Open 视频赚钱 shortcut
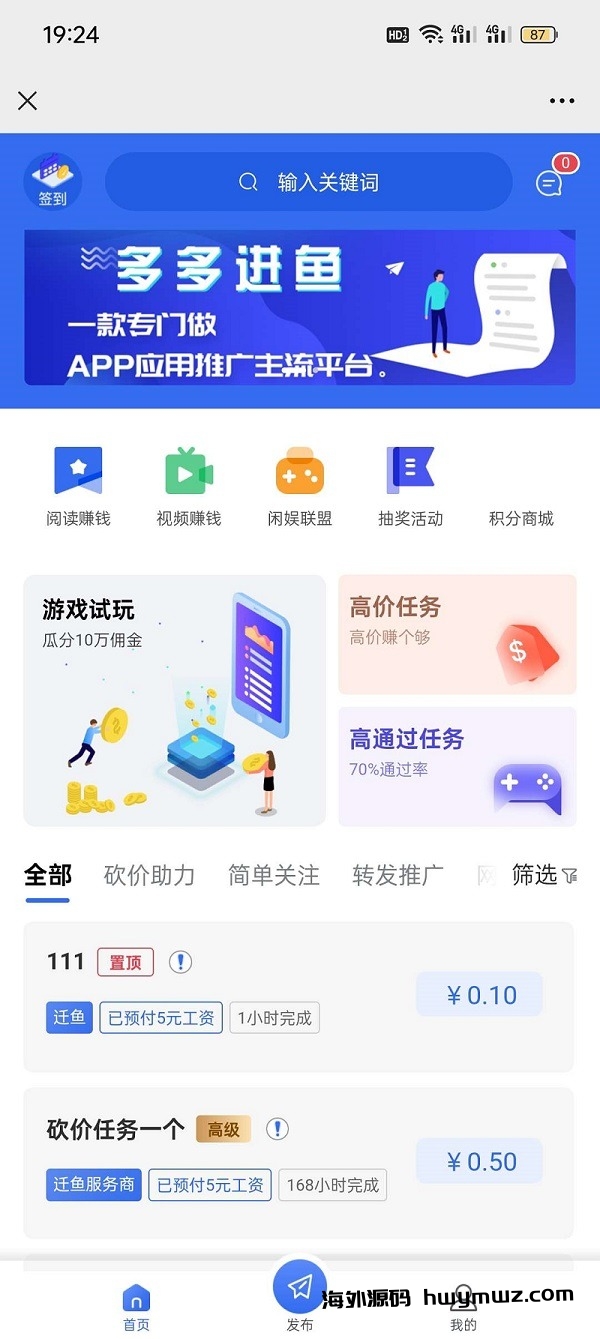 pos(189,487)
